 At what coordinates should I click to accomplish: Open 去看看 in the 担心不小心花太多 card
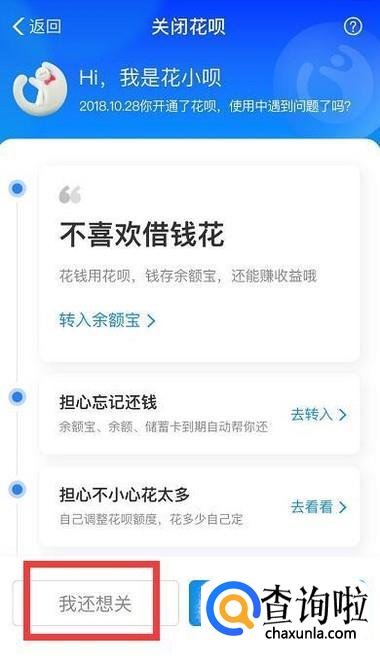319,506
